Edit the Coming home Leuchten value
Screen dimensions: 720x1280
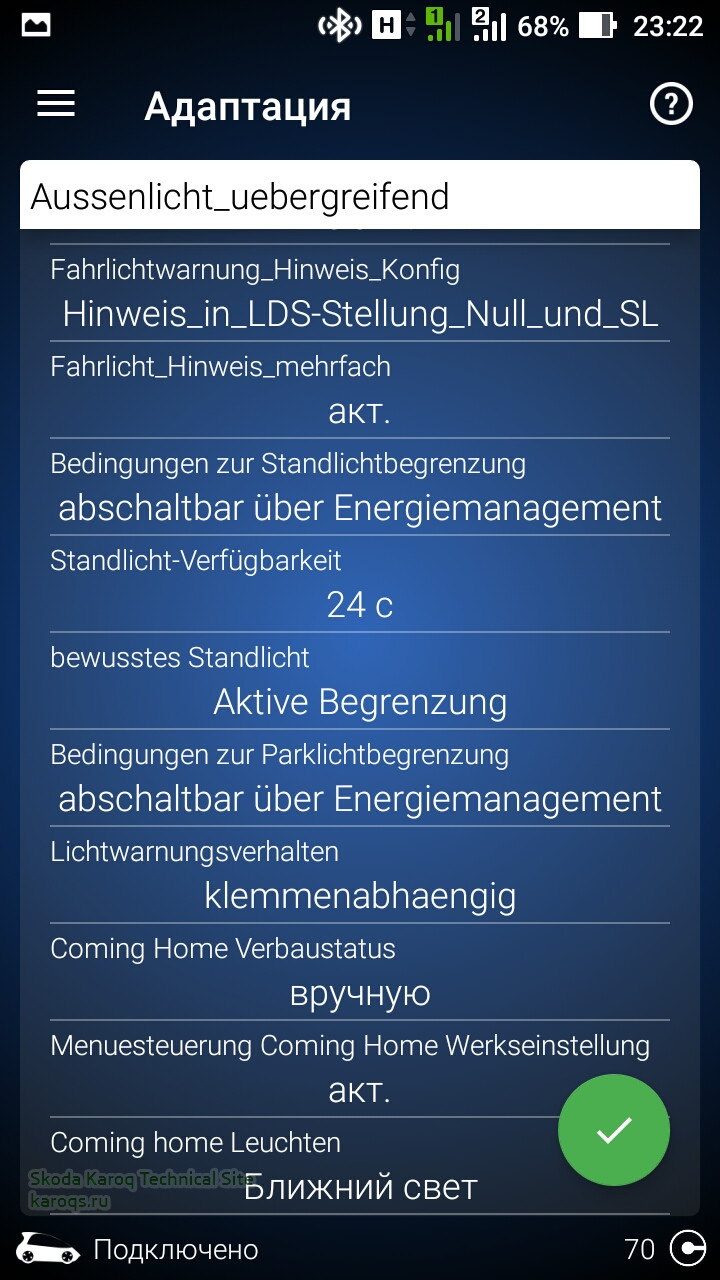(360, 1187)
